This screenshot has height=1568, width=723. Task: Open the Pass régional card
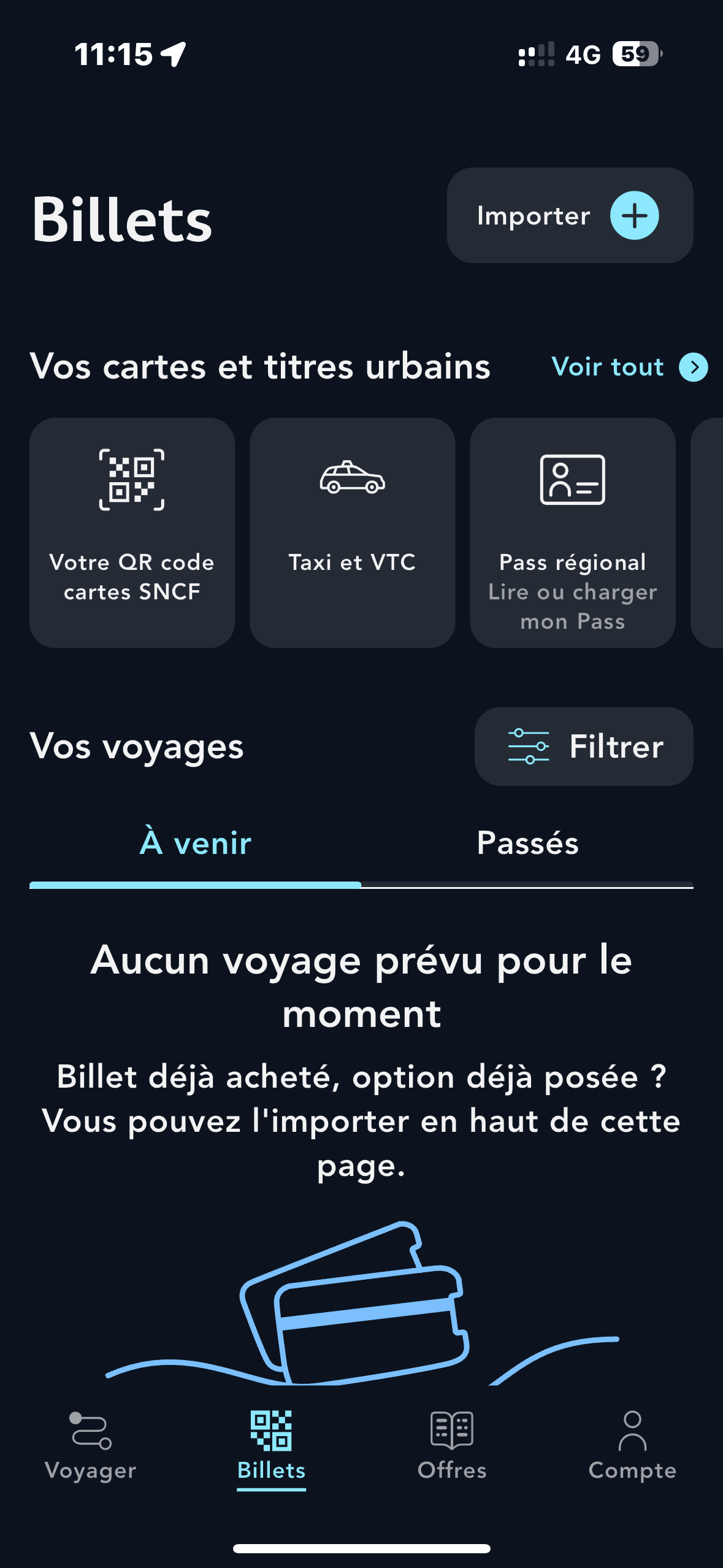(x=572, y=532)
